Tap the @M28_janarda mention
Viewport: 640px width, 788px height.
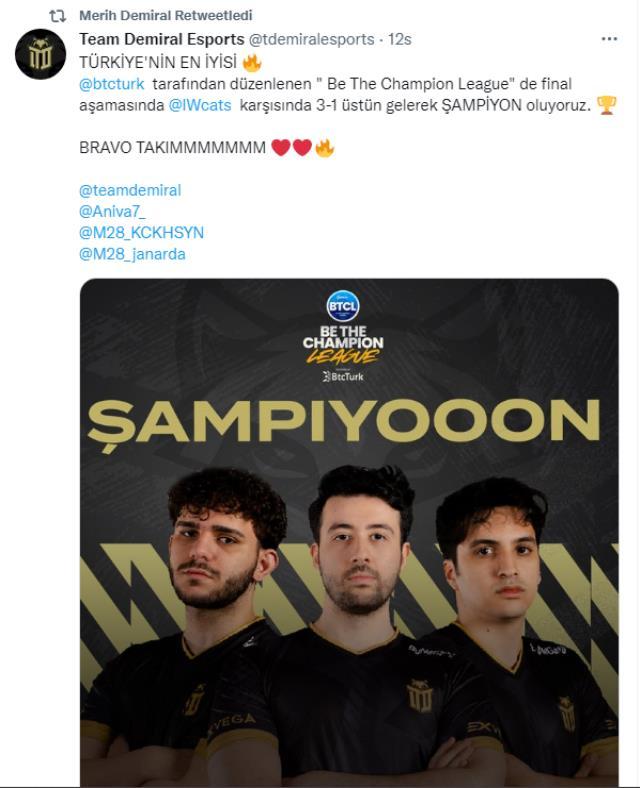[x=132, y=254]
